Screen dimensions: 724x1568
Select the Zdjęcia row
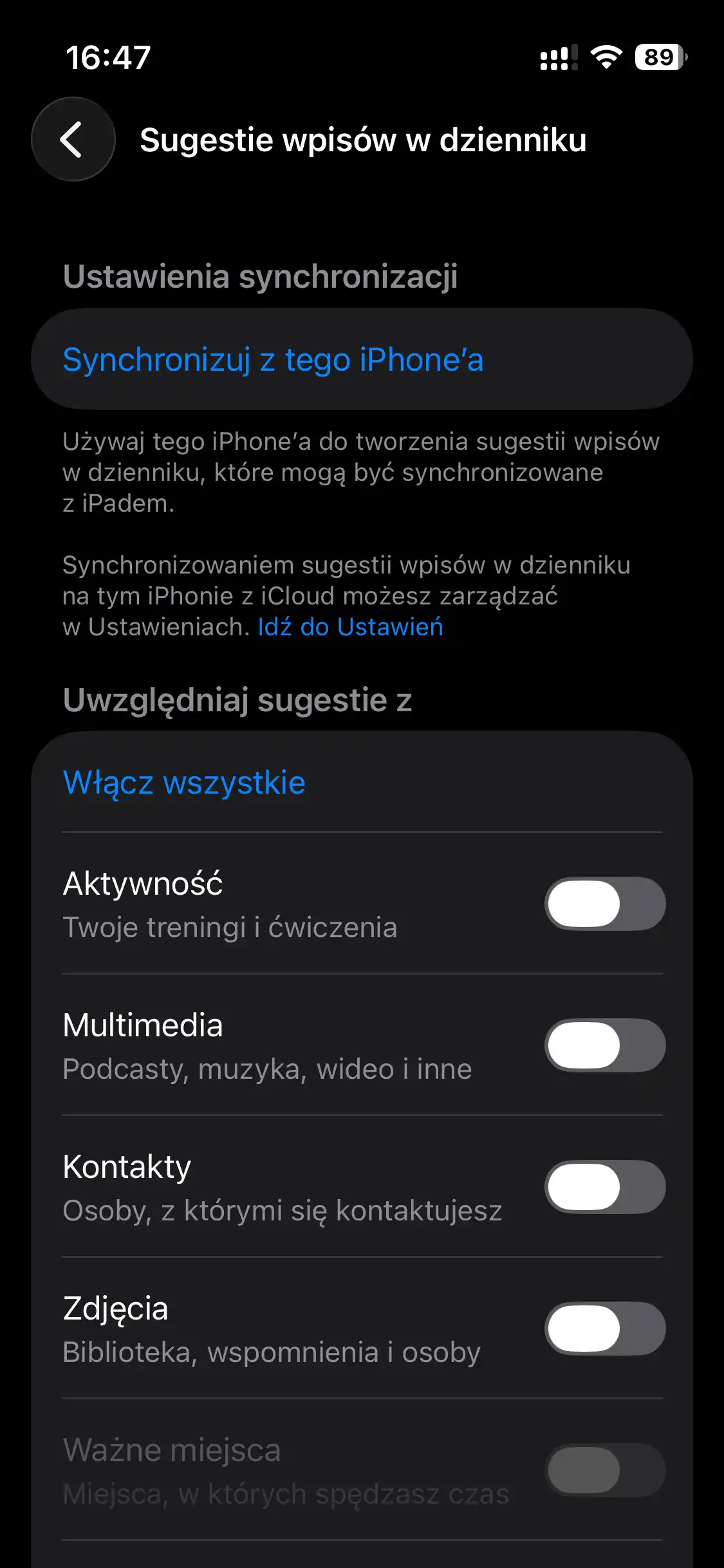(x=116, y=1309)
